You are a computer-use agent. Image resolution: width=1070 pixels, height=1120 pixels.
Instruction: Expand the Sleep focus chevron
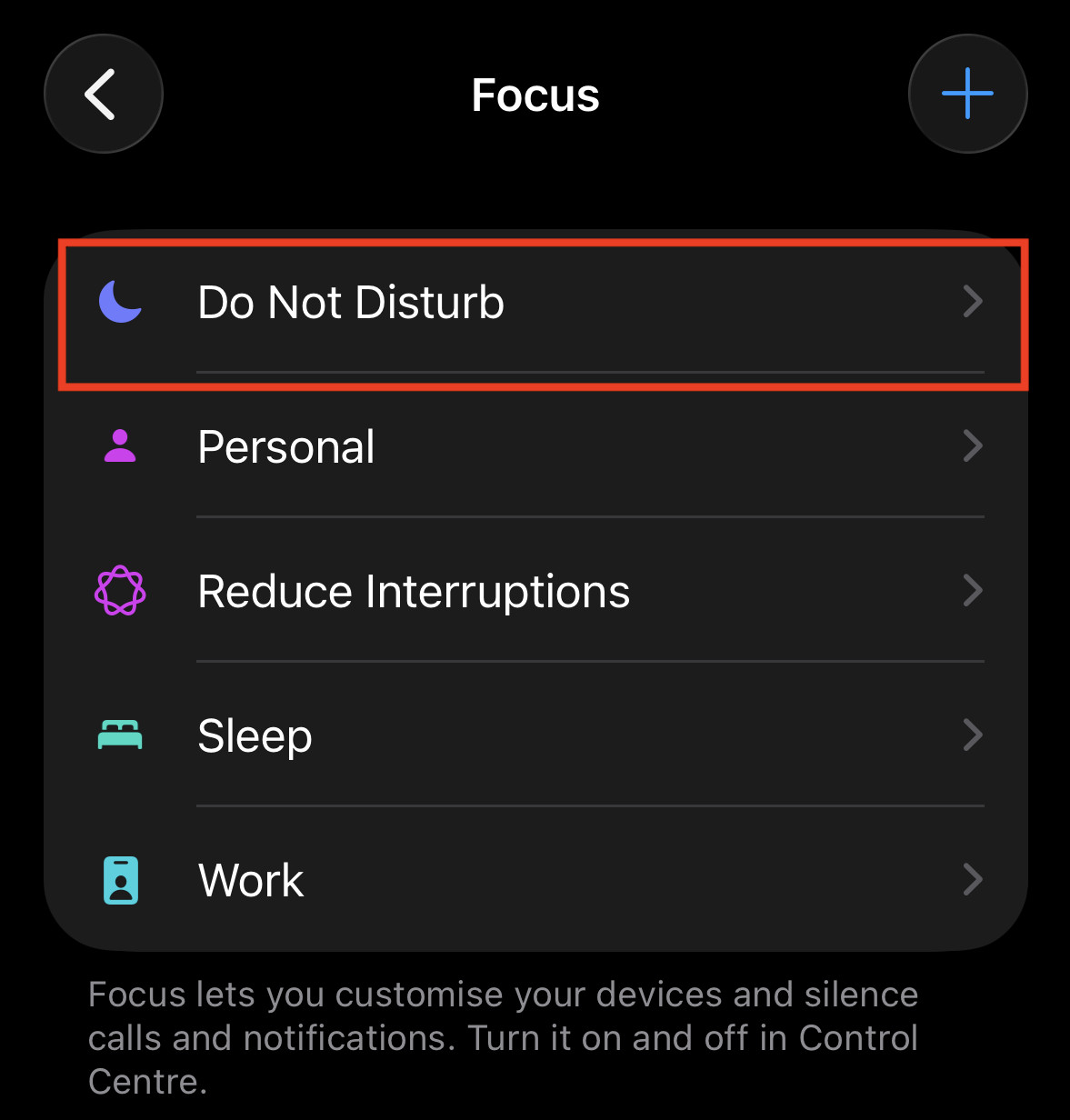[974, 735]
